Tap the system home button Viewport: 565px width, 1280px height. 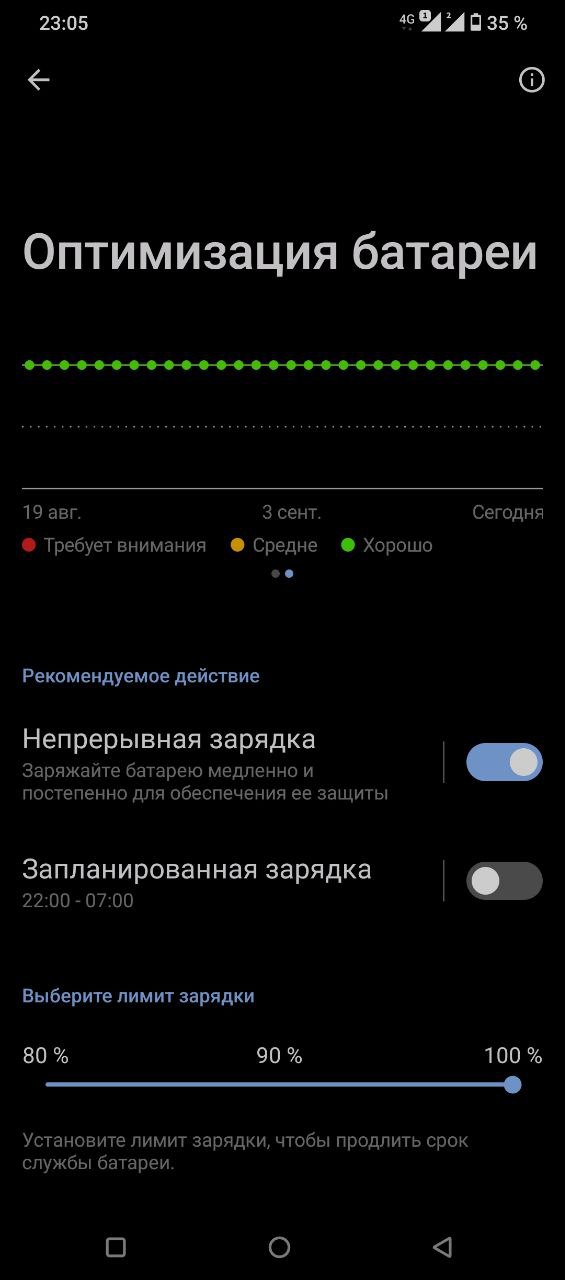pos(279,1247)
